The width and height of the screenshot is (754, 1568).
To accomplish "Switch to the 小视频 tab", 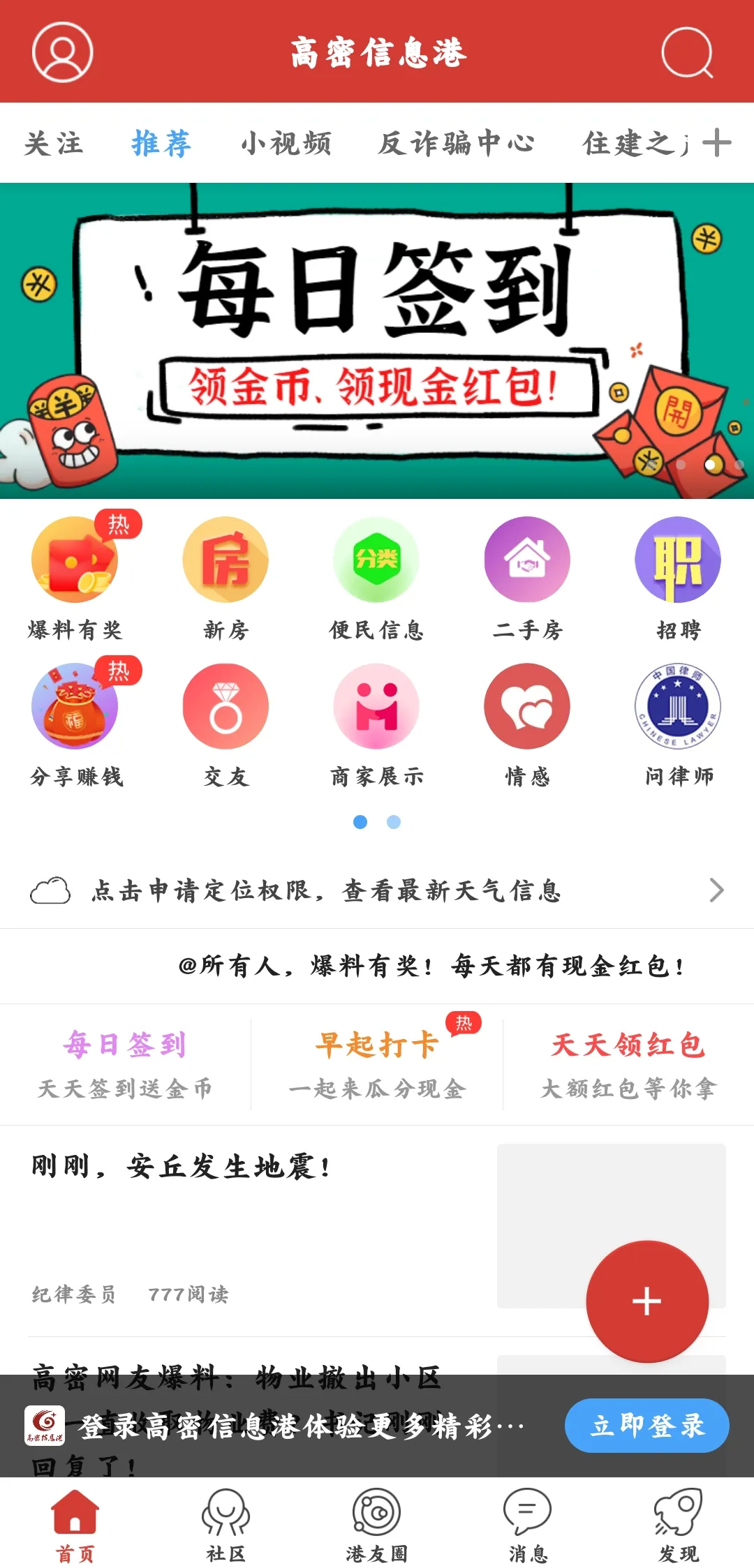I will [286, 144].
